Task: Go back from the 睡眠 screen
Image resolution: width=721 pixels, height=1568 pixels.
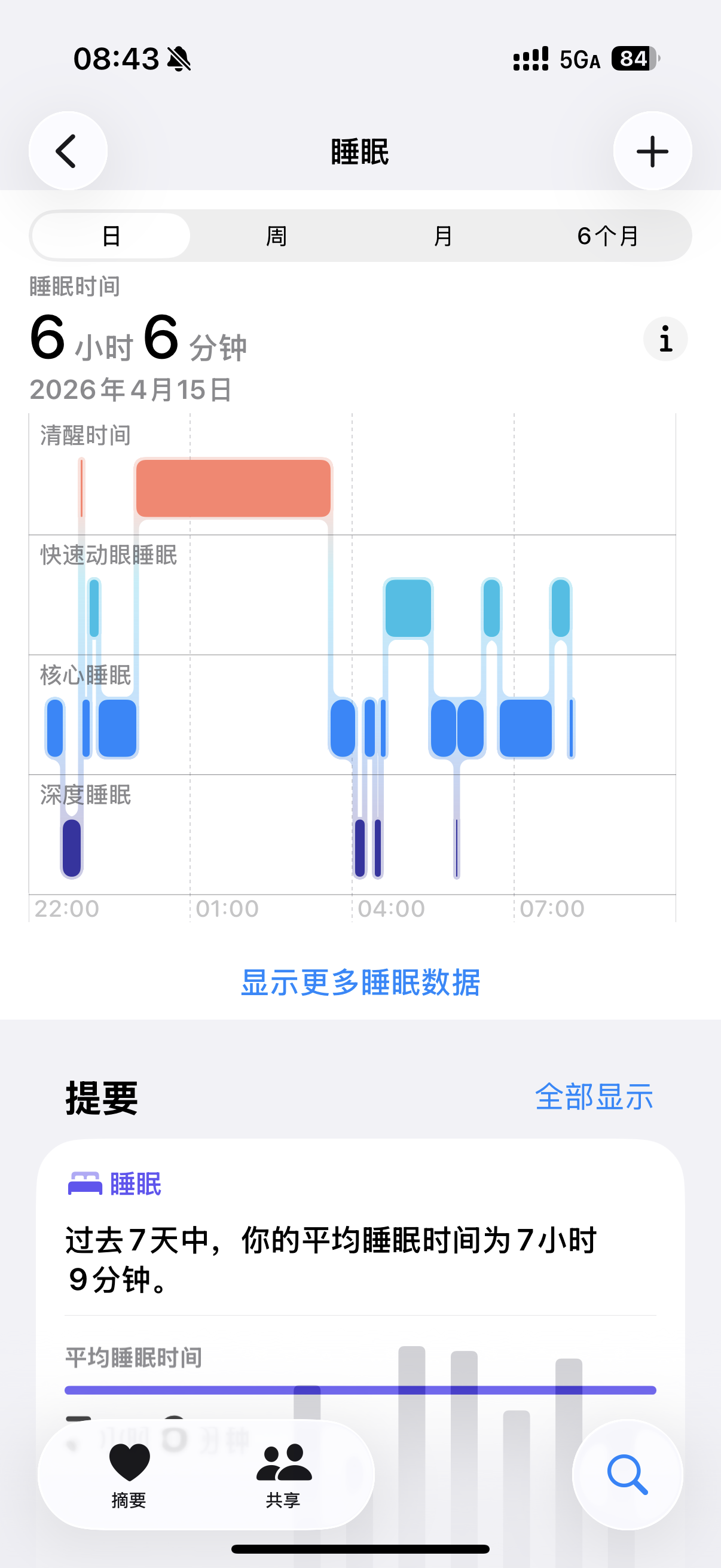Action: (x=68, y=151)
